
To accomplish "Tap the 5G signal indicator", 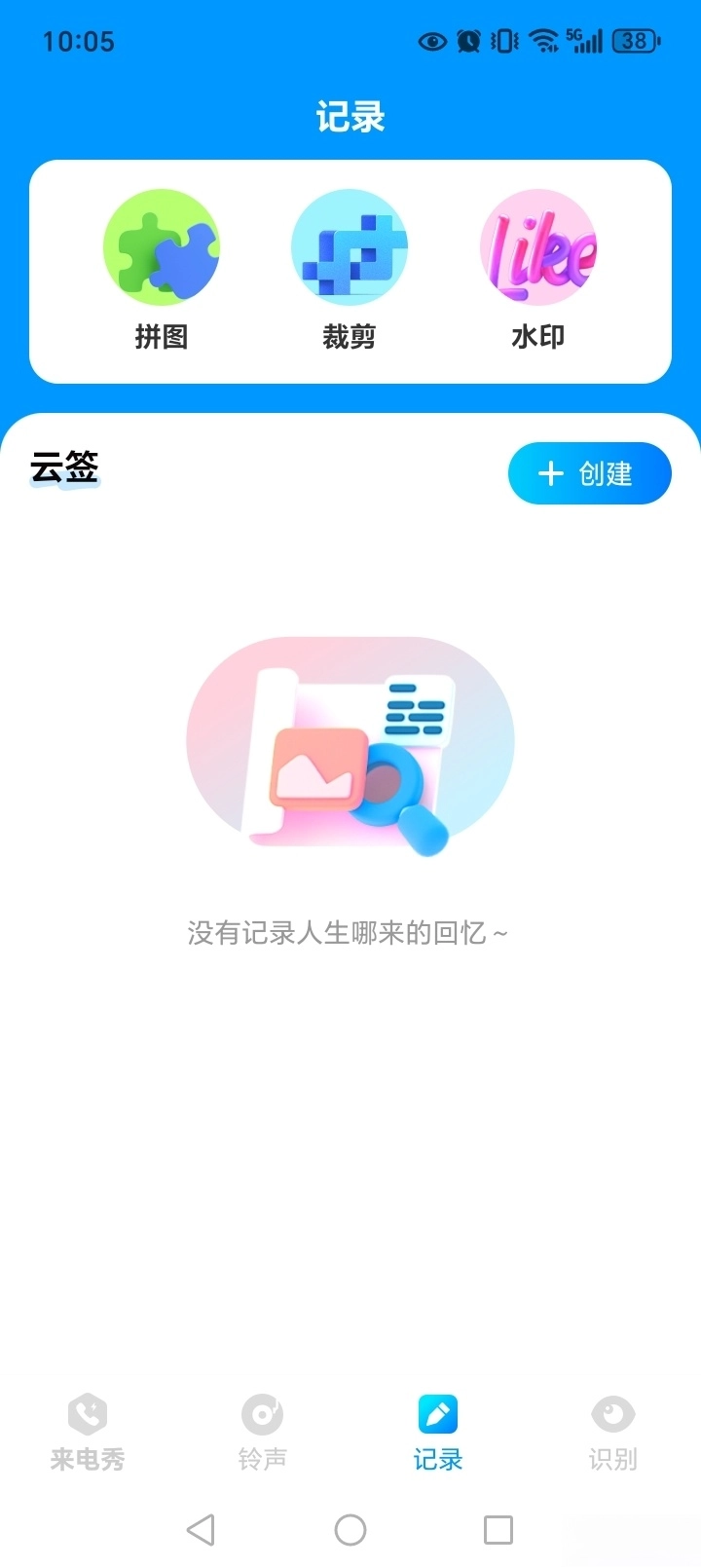I will [x=582, y=40].
